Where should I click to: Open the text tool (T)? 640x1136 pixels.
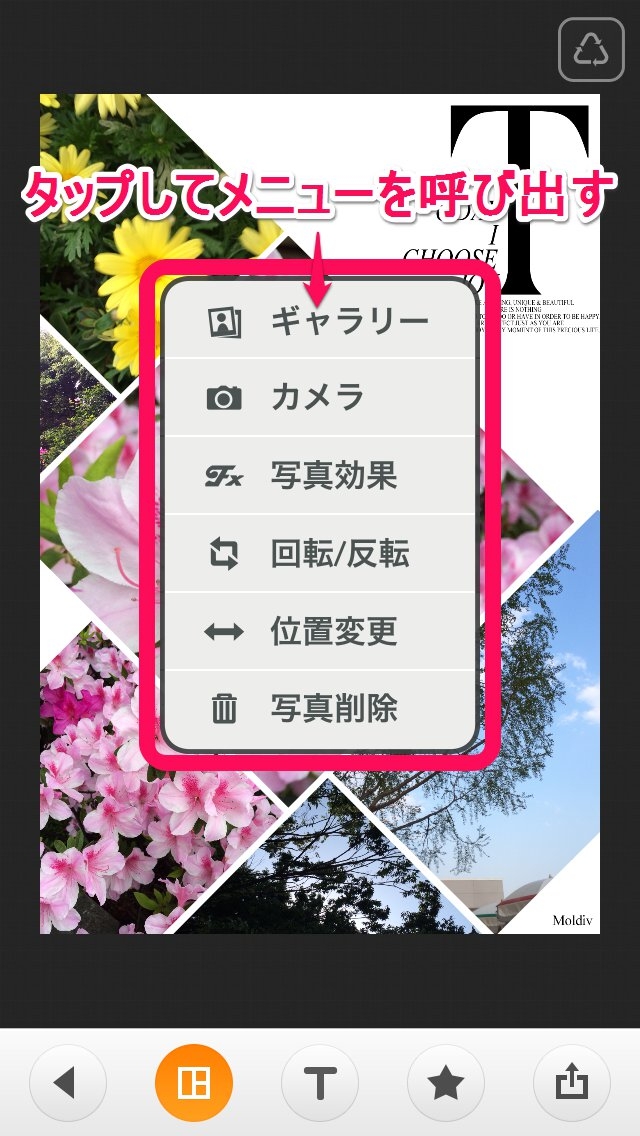click(x=320, y=1083)
